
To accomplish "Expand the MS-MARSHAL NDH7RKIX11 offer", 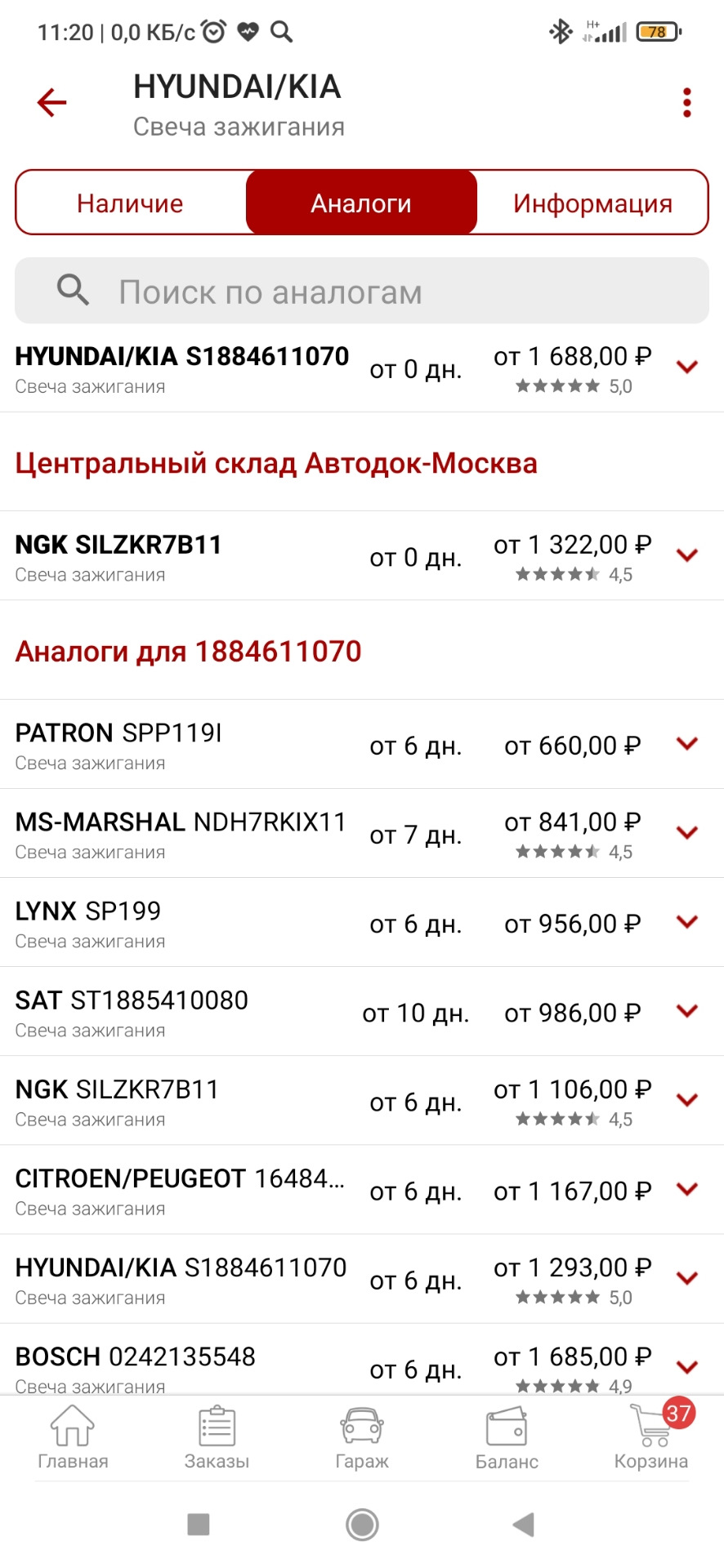I will click(x=687, y=833).
